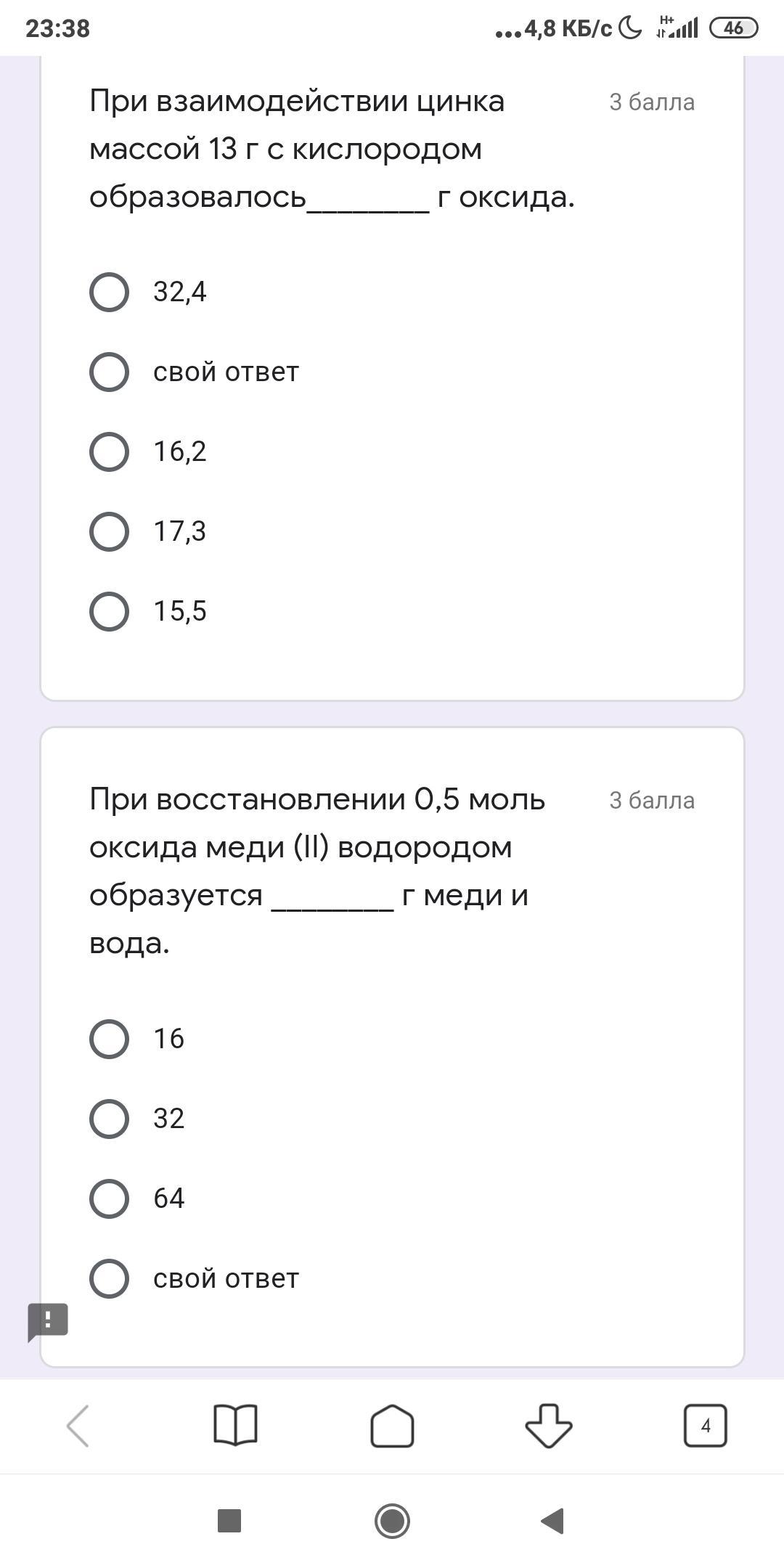Select 16 for the copper question
Image resolution: width=784 pixels, height=1568 pixels.
pos(109,1039)
